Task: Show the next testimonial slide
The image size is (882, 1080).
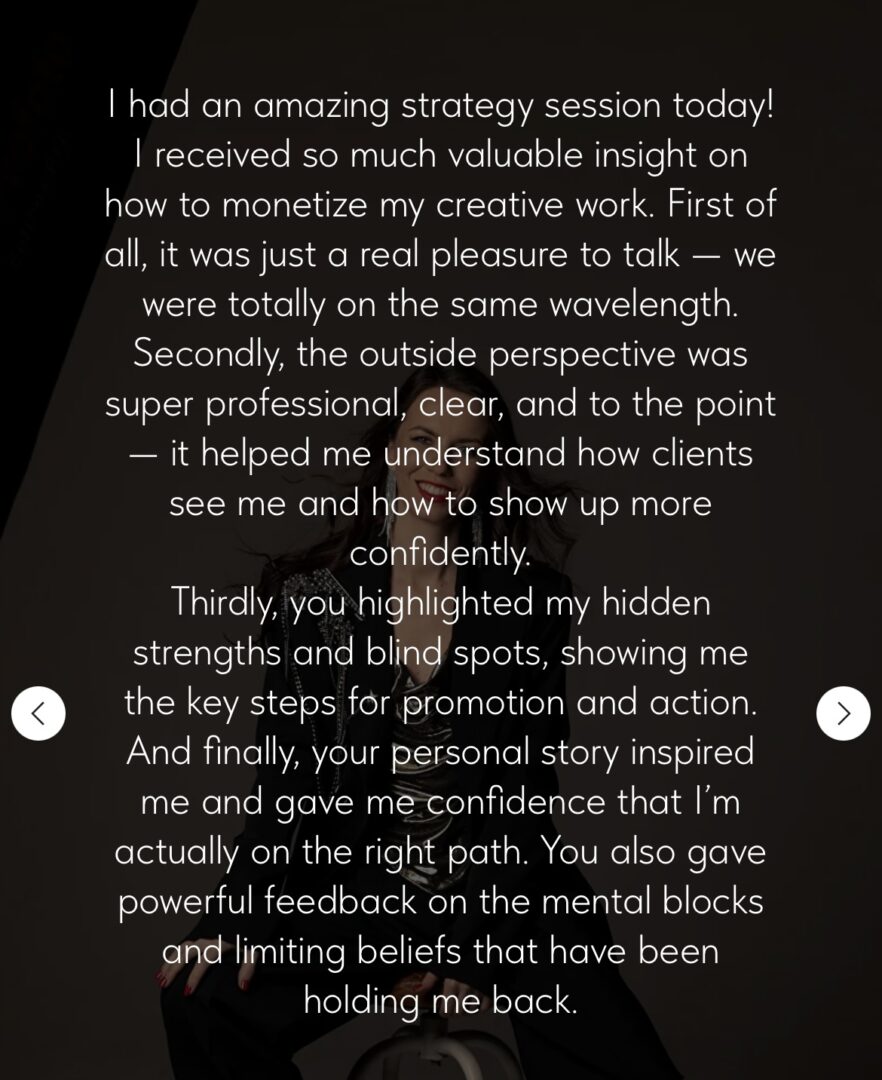Action: (843, 713)
